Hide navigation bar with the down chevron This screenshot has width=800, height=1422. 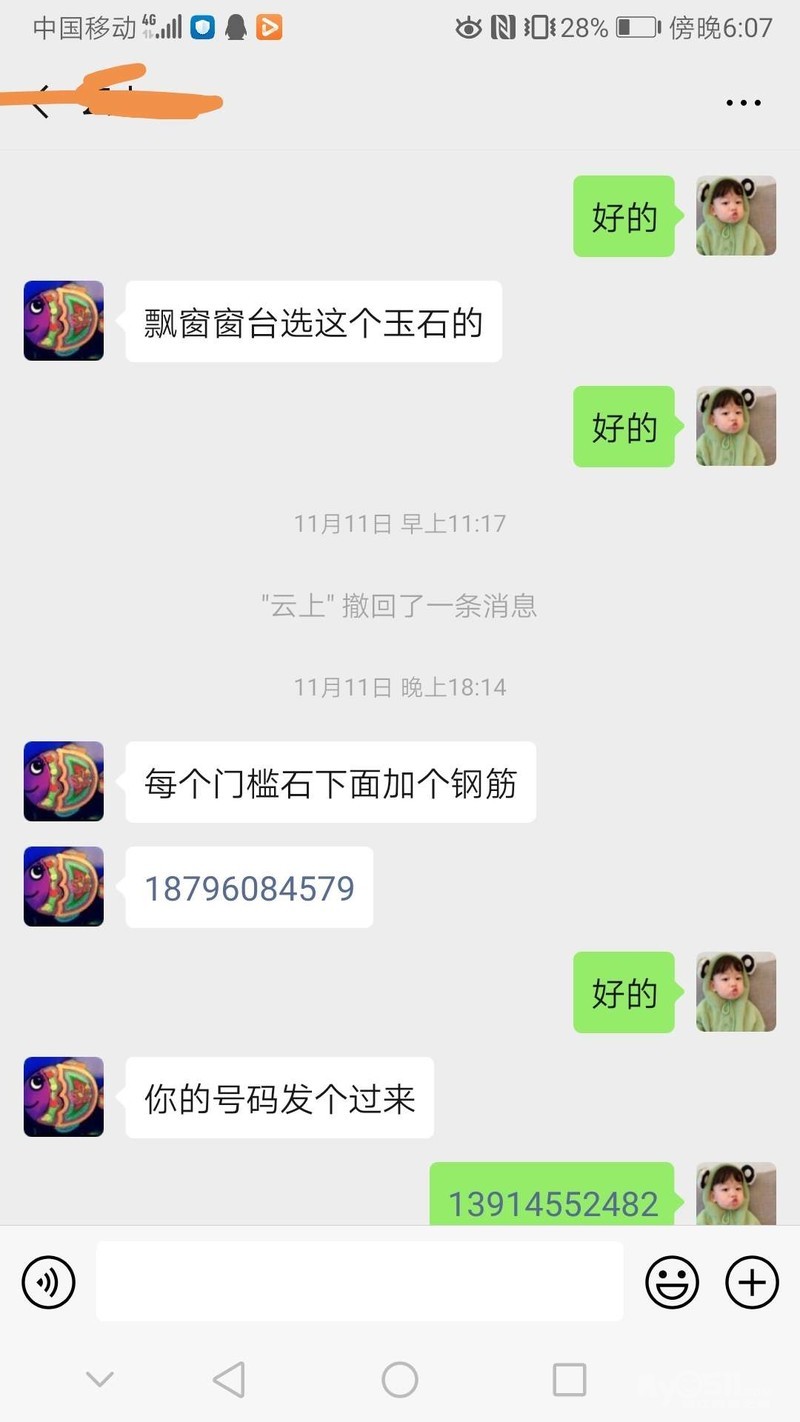click(99, 1380)
